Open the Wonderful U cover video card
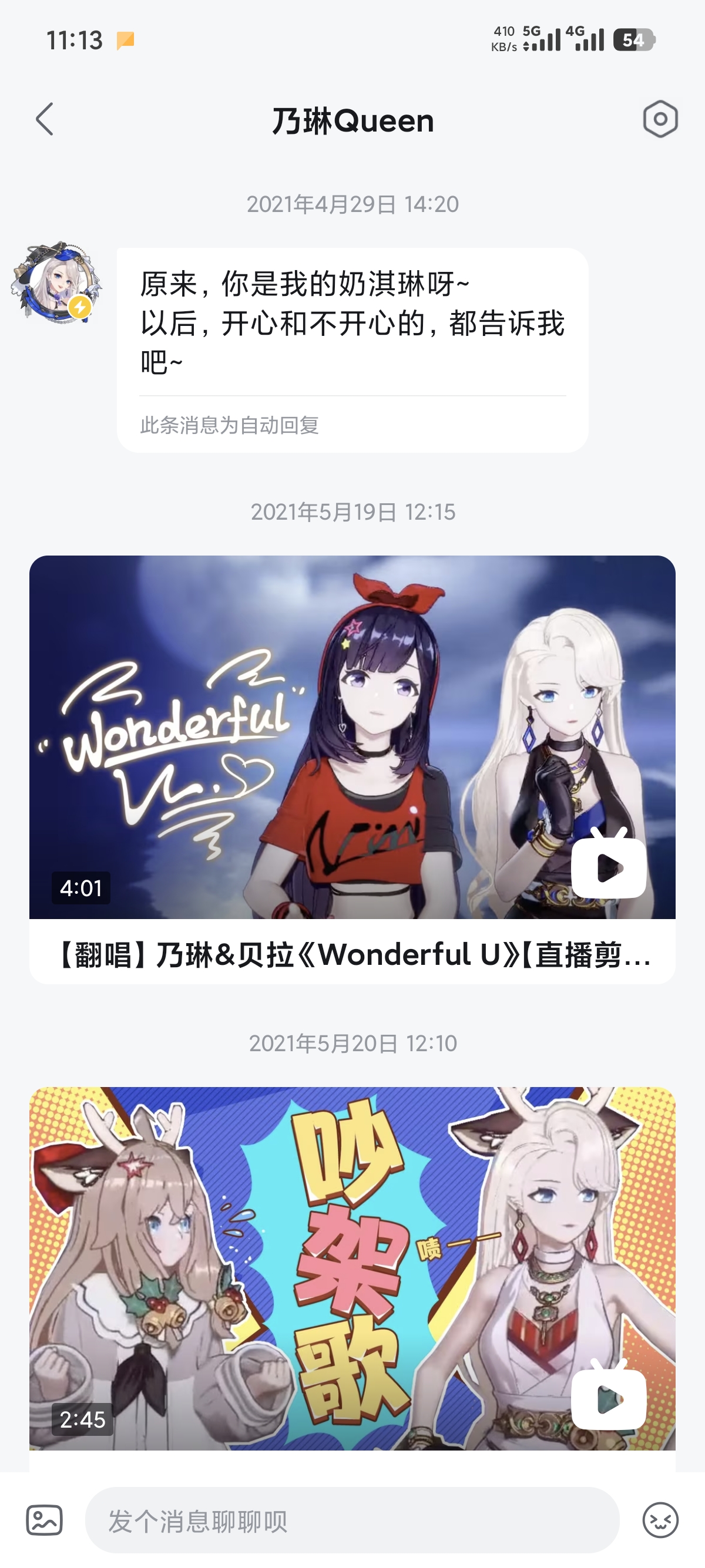 [x=352, y=768]
